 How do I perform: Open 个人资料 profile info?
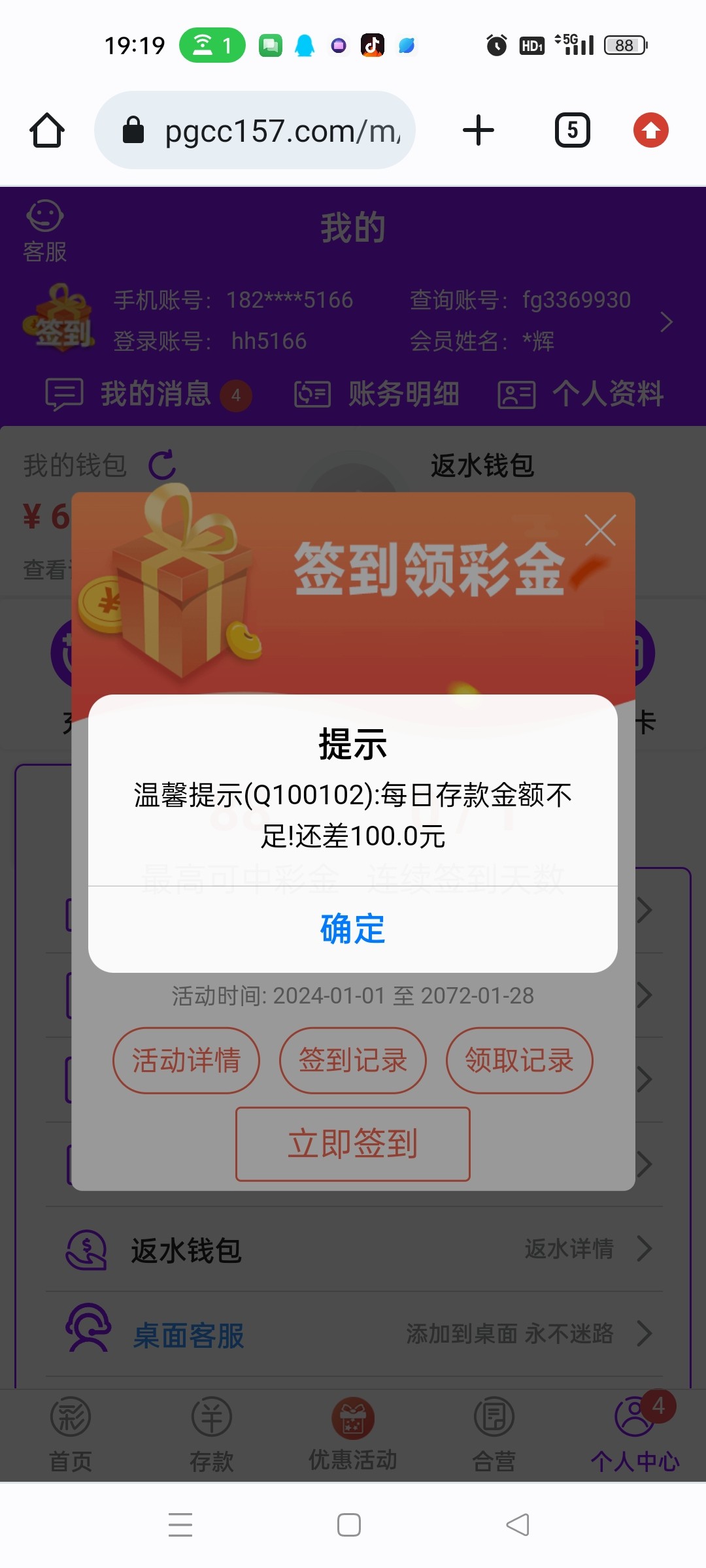pos(582,394)
